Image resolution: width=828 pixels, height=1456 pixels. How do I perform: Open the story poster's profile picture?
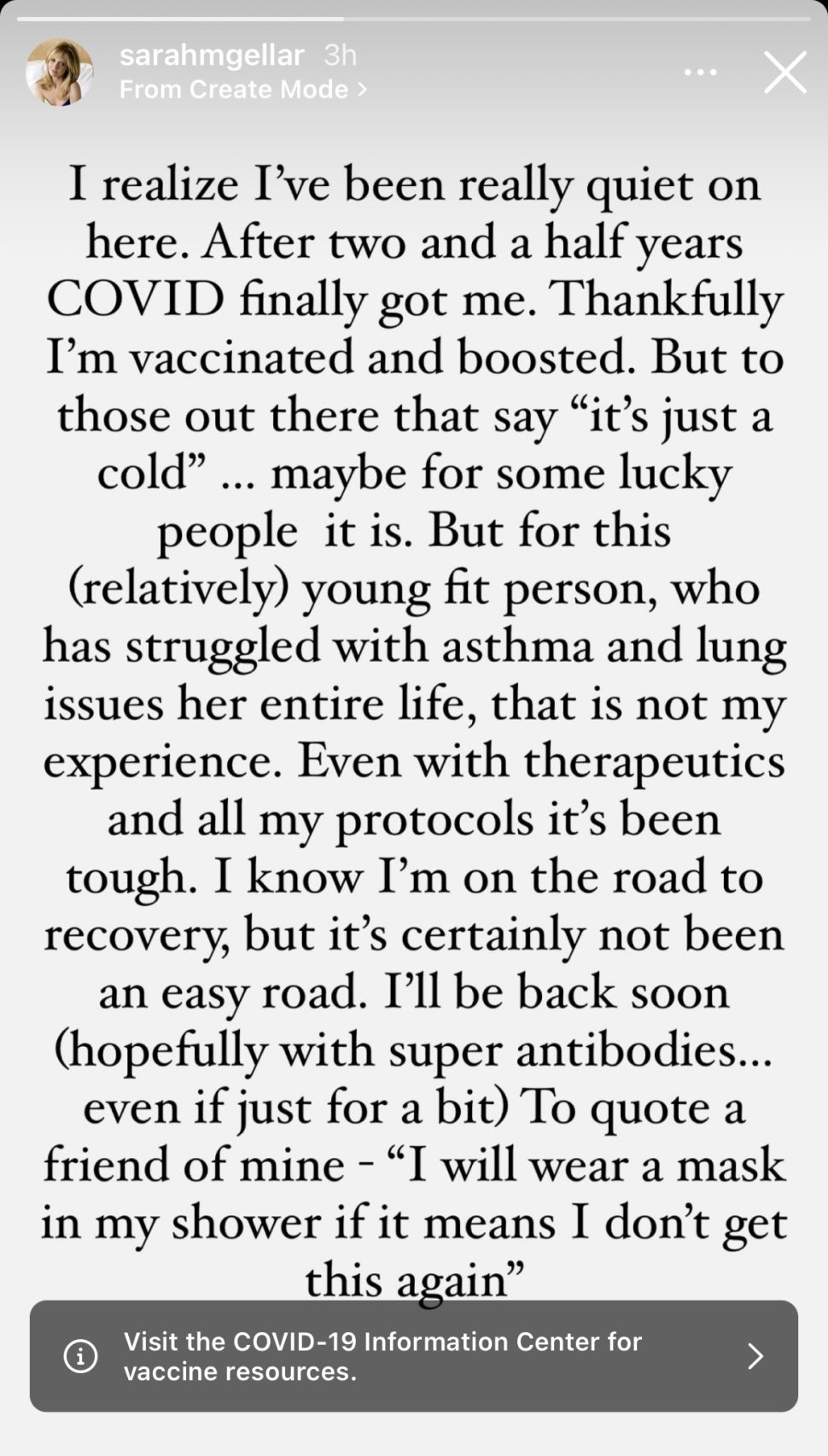tap(60, 73)
